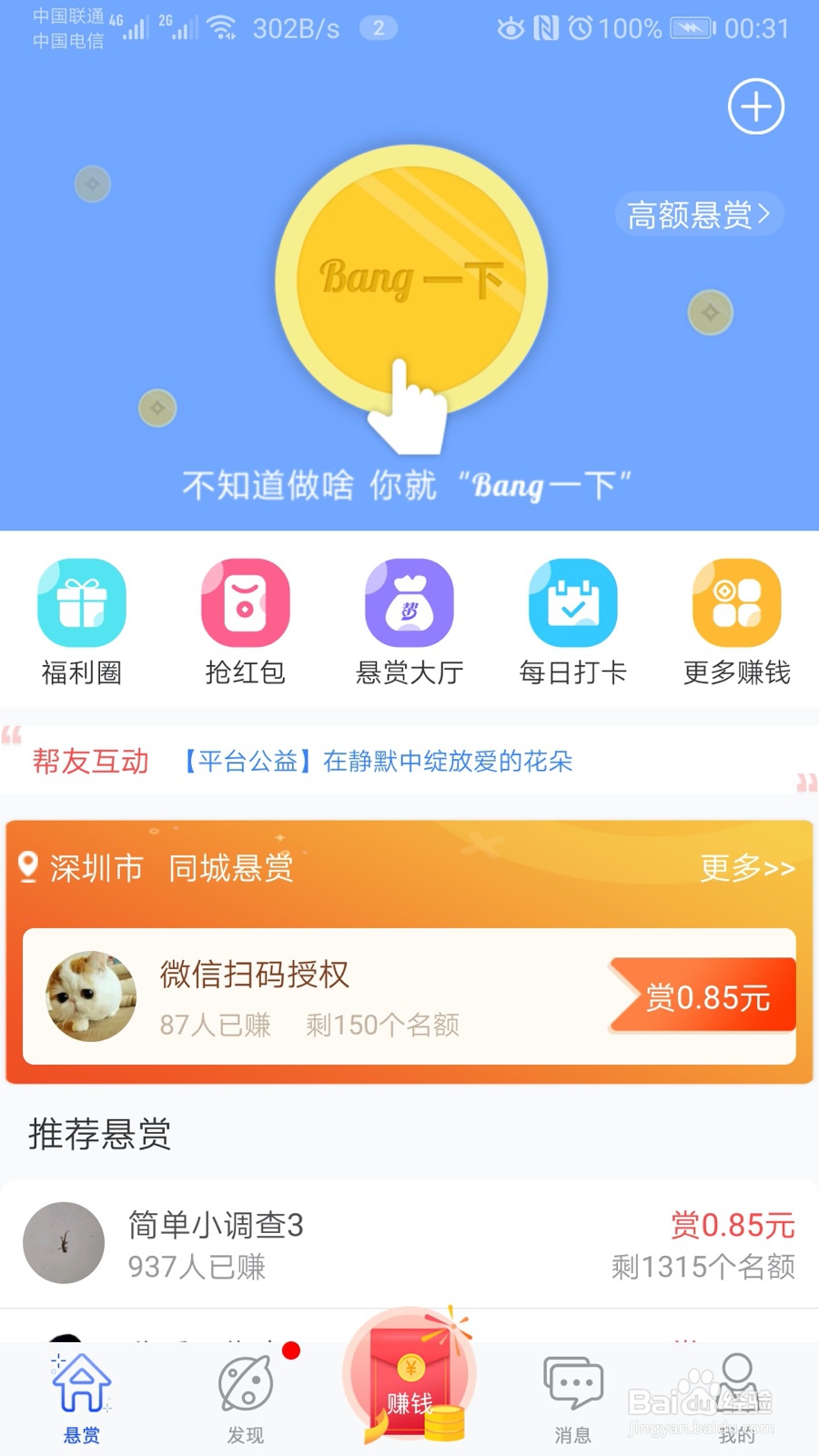Viewport: 819px width, 1456px height.
Task: Select the 悬赏 home tab
Action: [x=82, y=1392]
